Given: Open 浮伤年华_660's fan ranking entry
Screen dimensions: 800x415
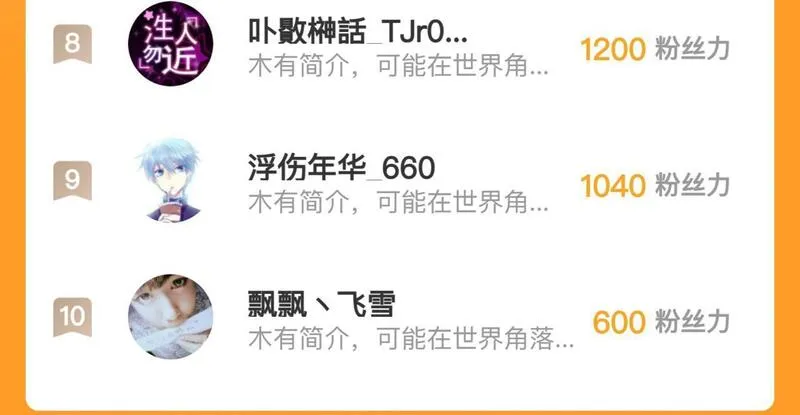Looking at the screenshot, I should point(399,180).
